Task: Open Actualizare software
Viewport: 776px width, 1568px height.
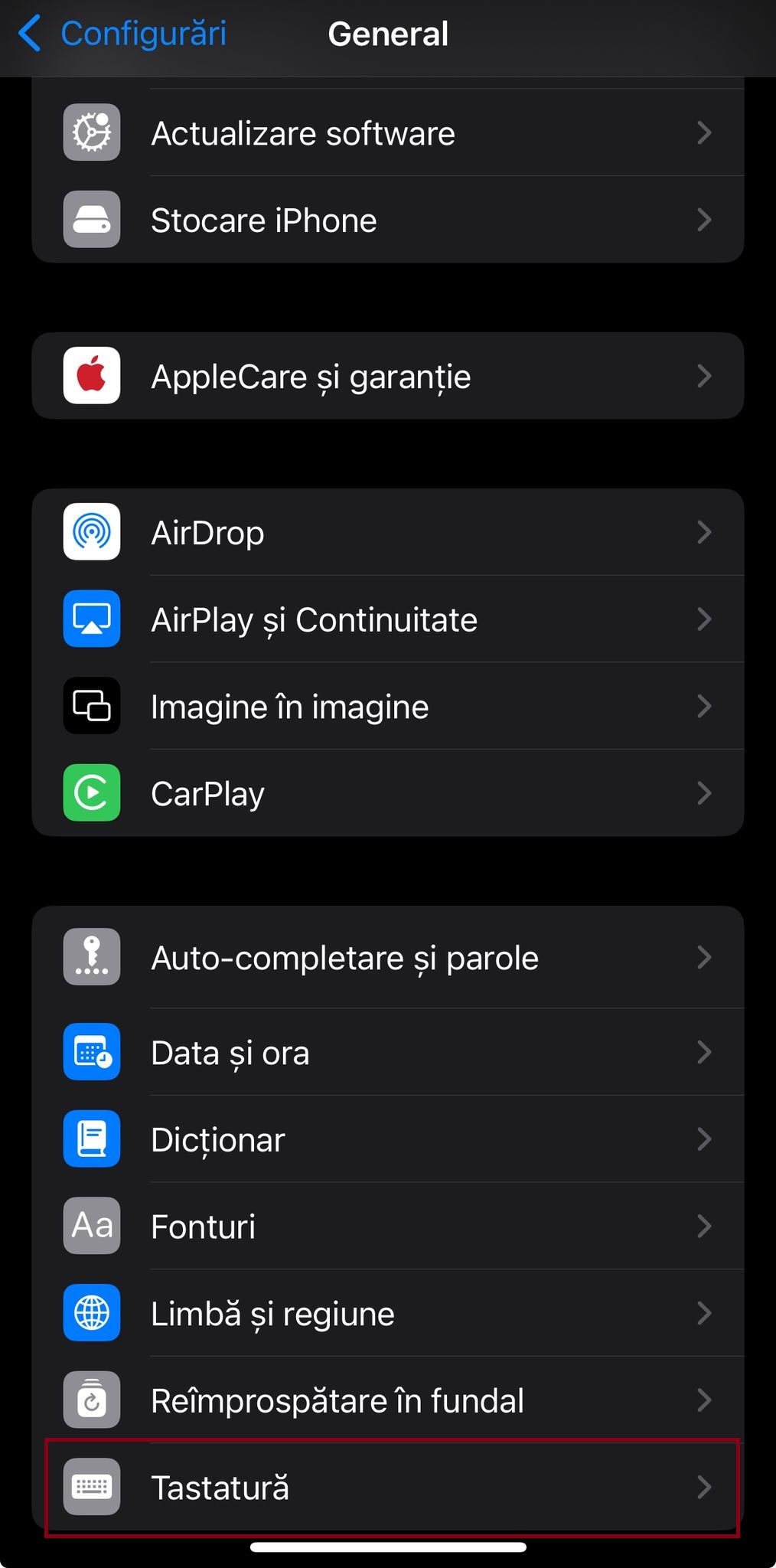Action: coord(387,133)
